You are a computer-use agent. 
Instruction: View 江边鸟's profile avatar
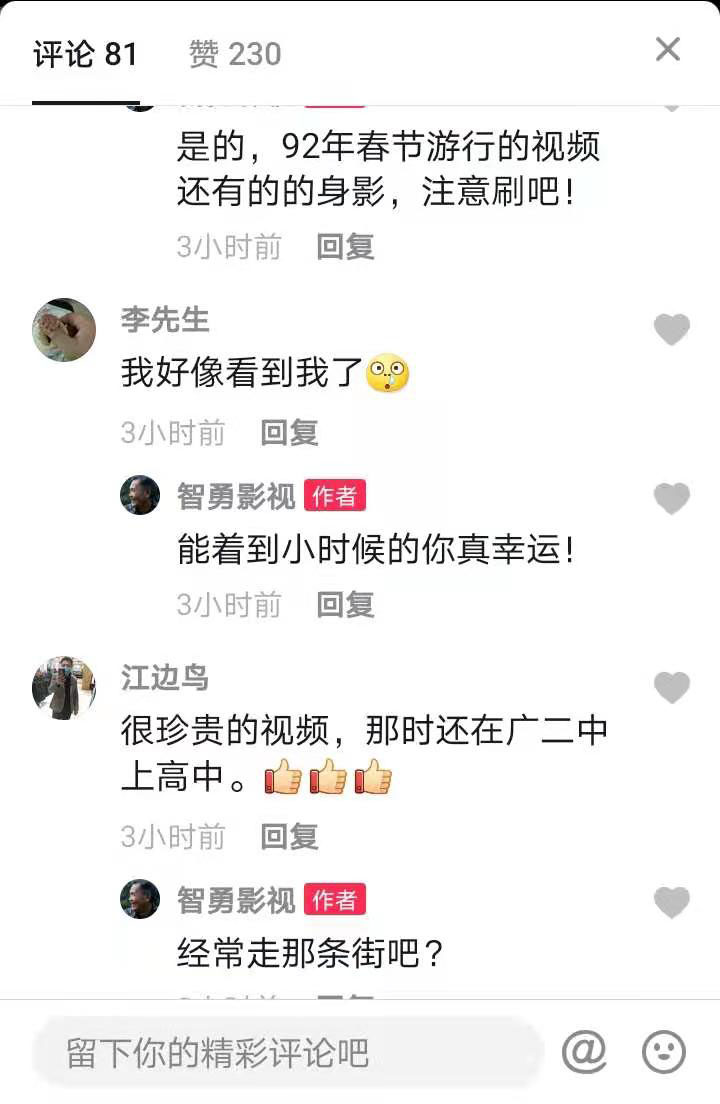tap(65, 688)
